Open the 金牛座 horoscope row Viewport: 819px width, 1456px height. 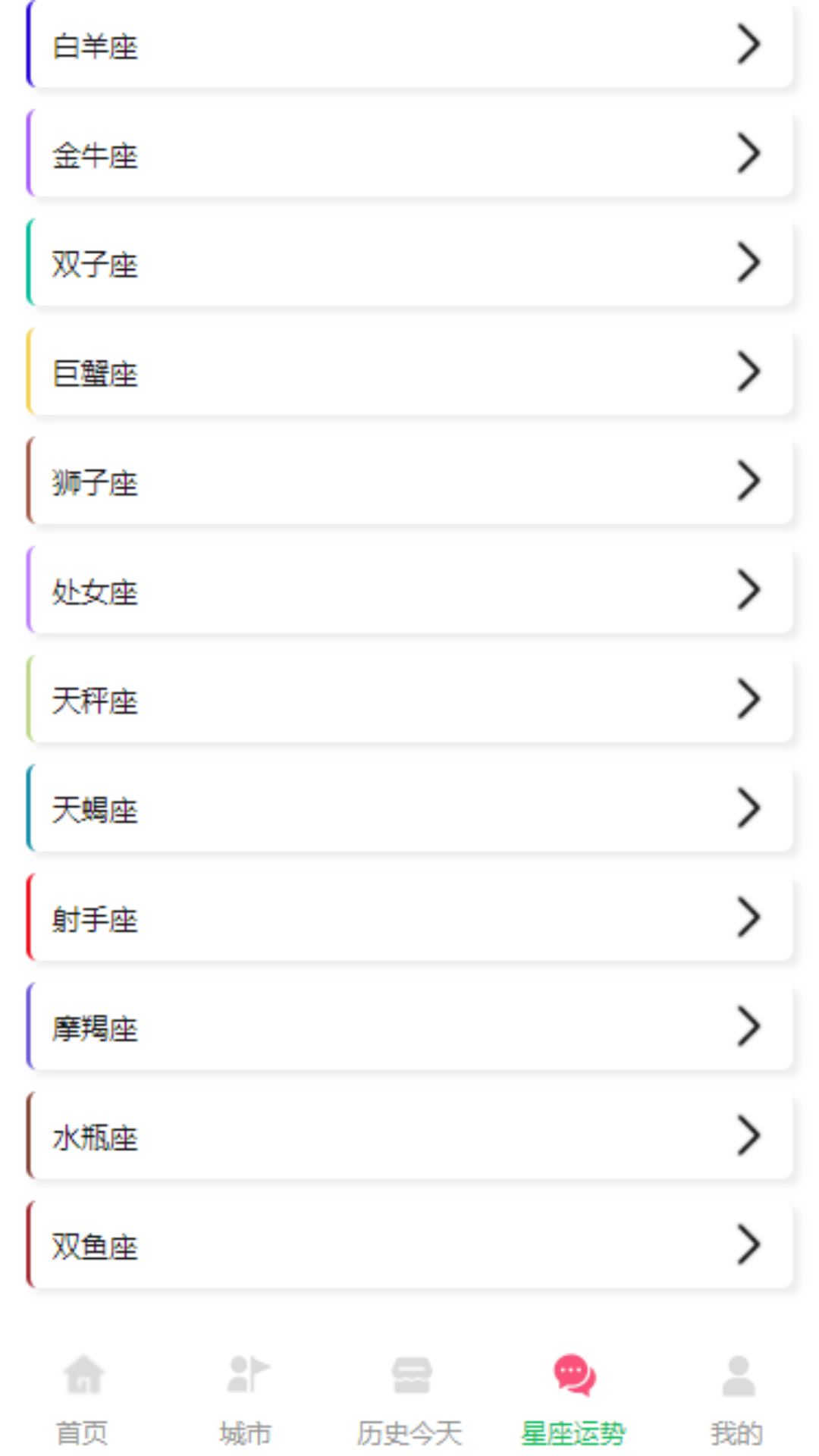click(409, 155)
